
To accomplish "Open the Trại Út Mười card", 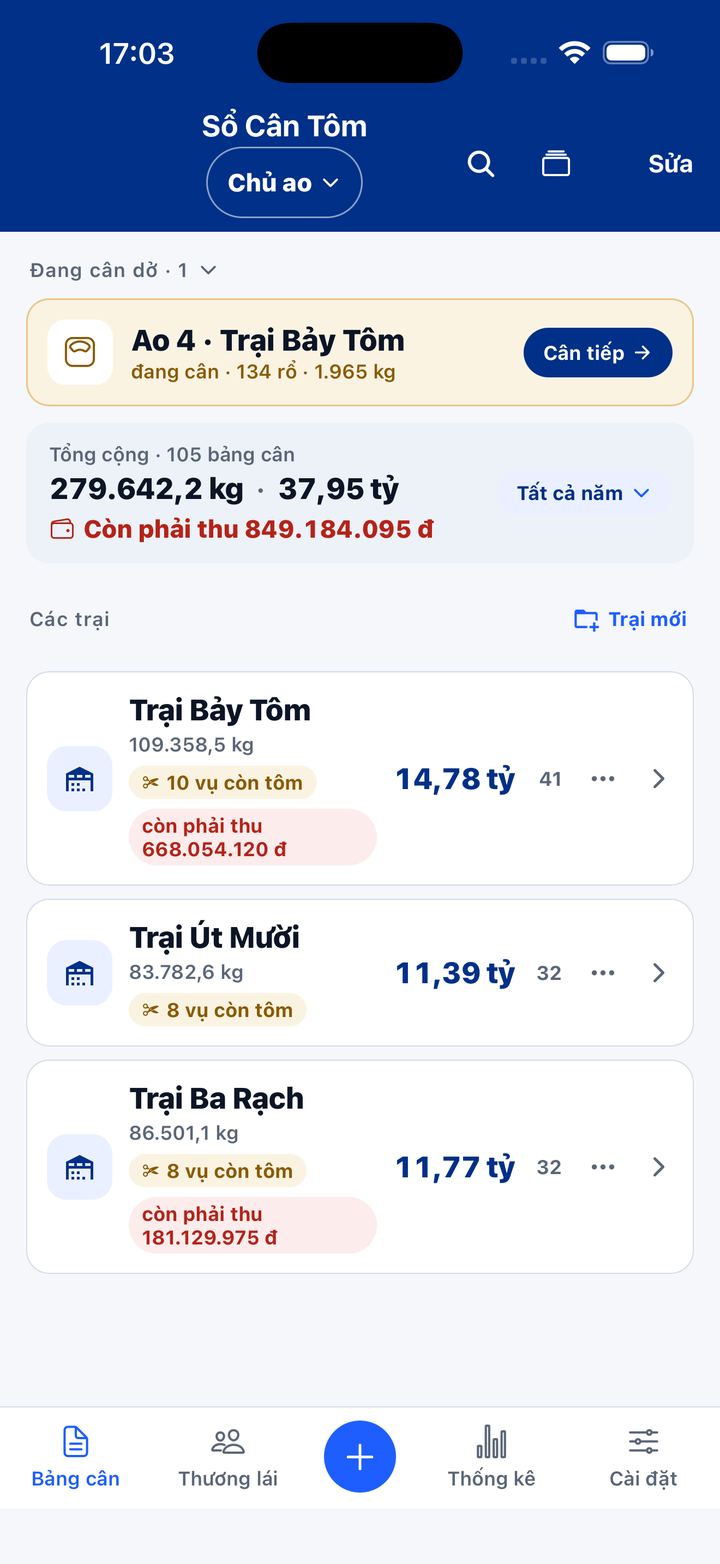I will click(x=360, y=972).
